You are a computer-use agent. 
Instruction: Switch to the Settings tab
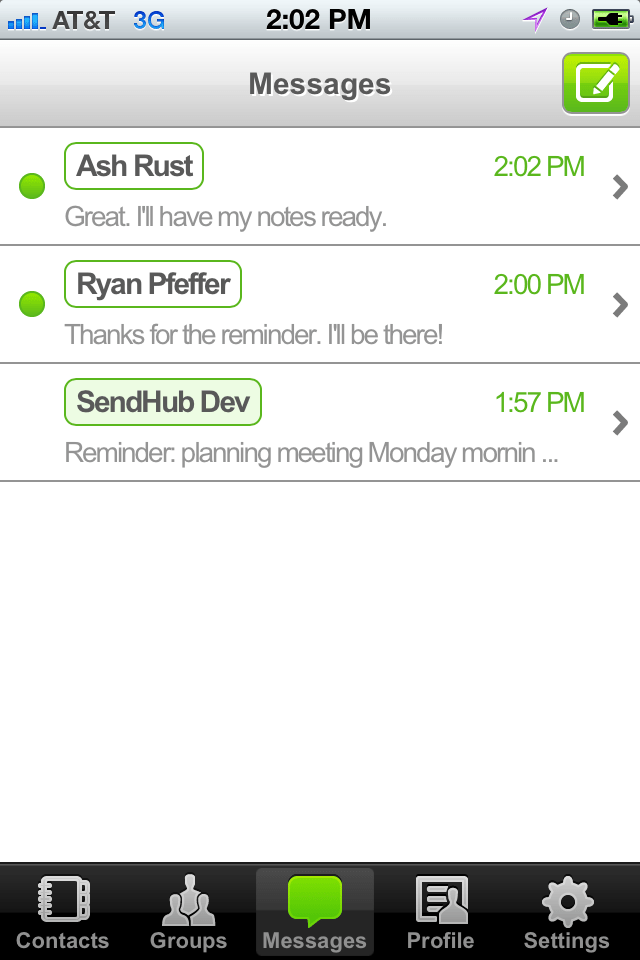tap(566, 912)
